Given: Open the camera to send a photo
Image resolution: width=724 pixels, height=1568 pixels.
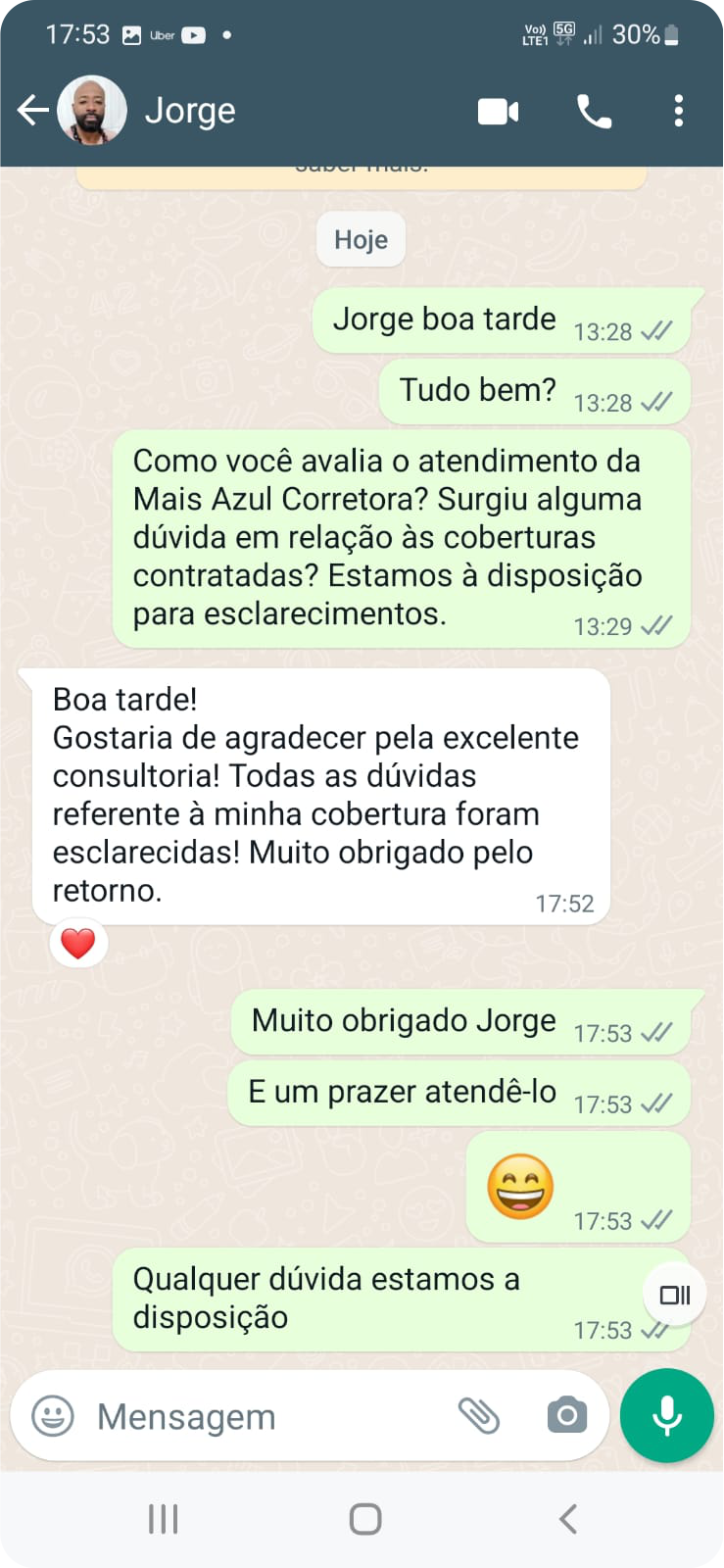Looking at the screenshot, I should click(566, 1415).
